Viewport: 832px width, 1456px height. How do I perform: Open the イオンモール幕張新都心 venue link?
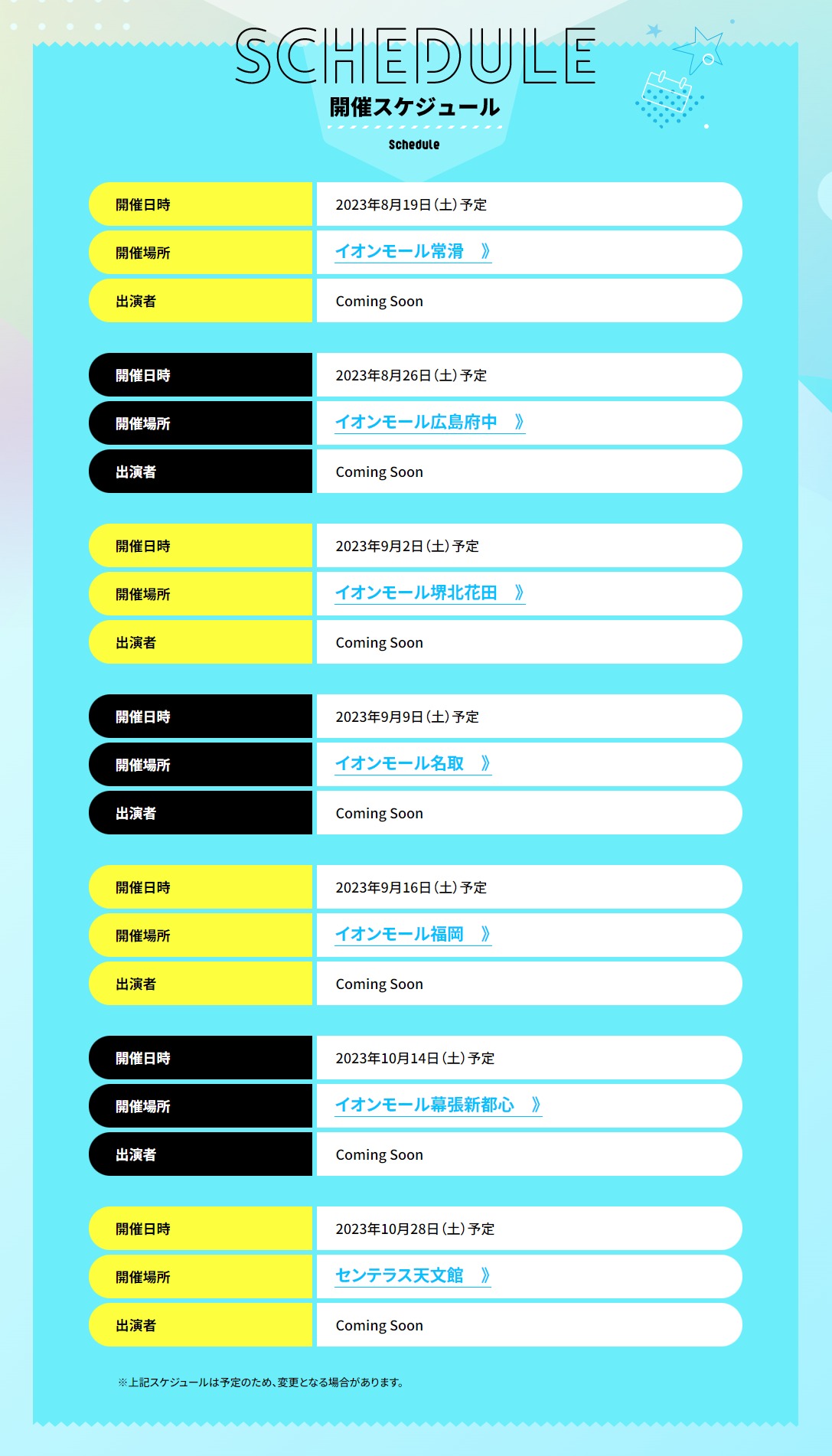[439, 1105]
